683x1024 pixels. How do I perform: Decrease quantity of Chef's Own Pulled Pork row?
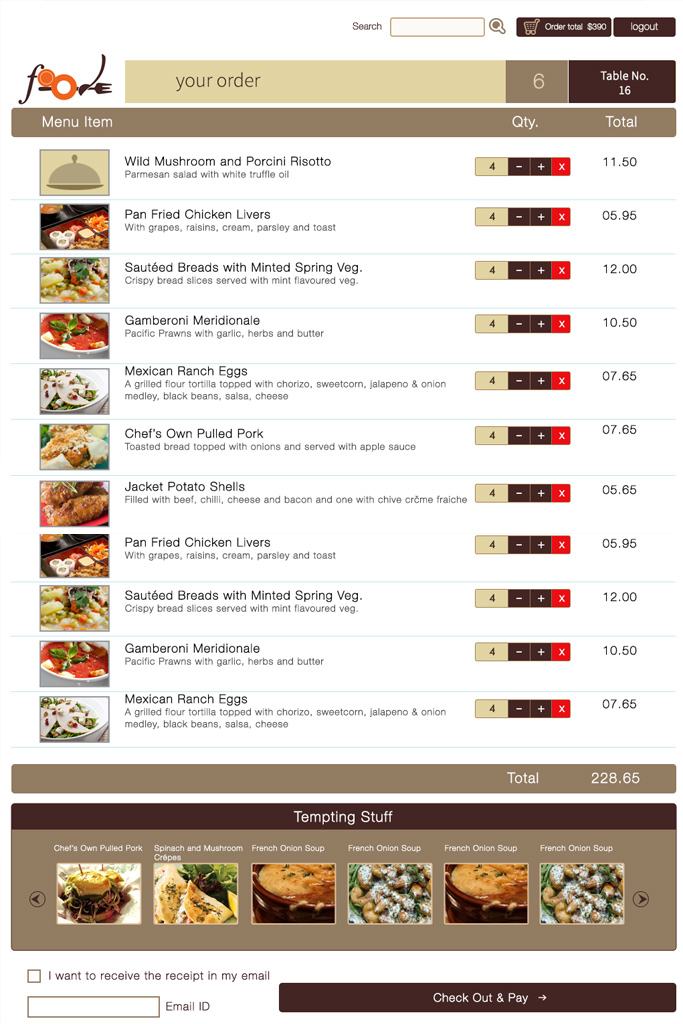click(x=519, y=436)
